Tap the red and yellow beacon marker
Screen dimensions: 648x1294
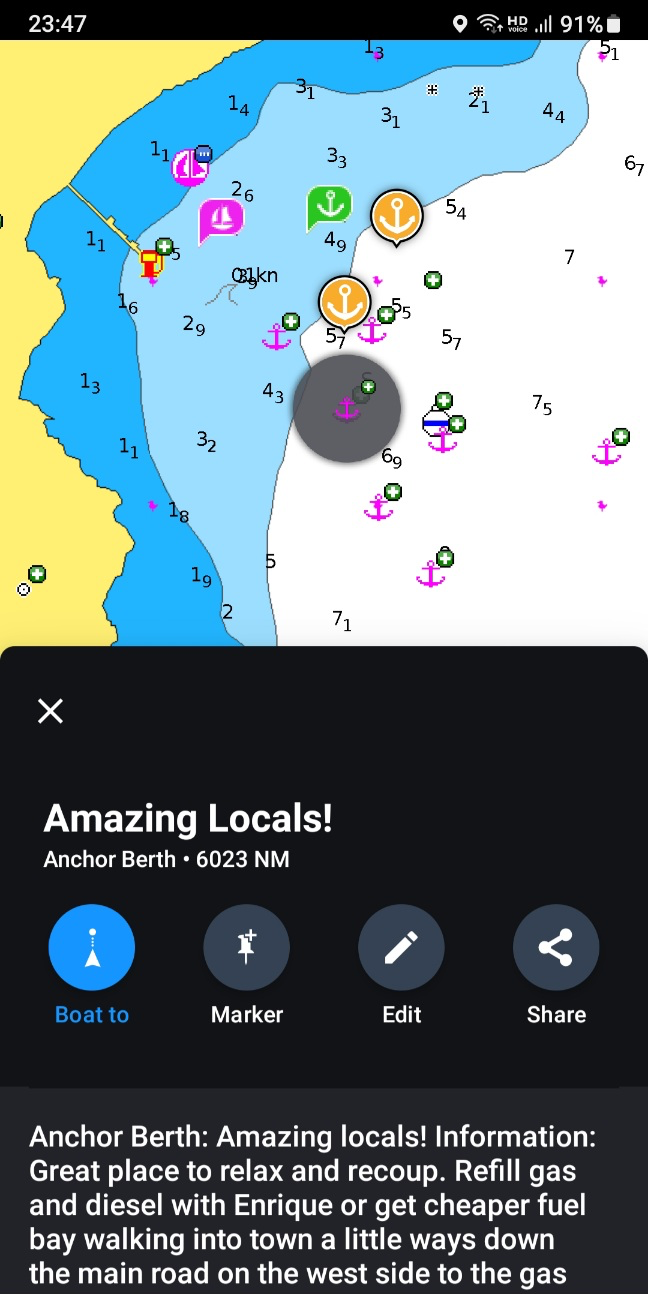(x=150, y=263)
